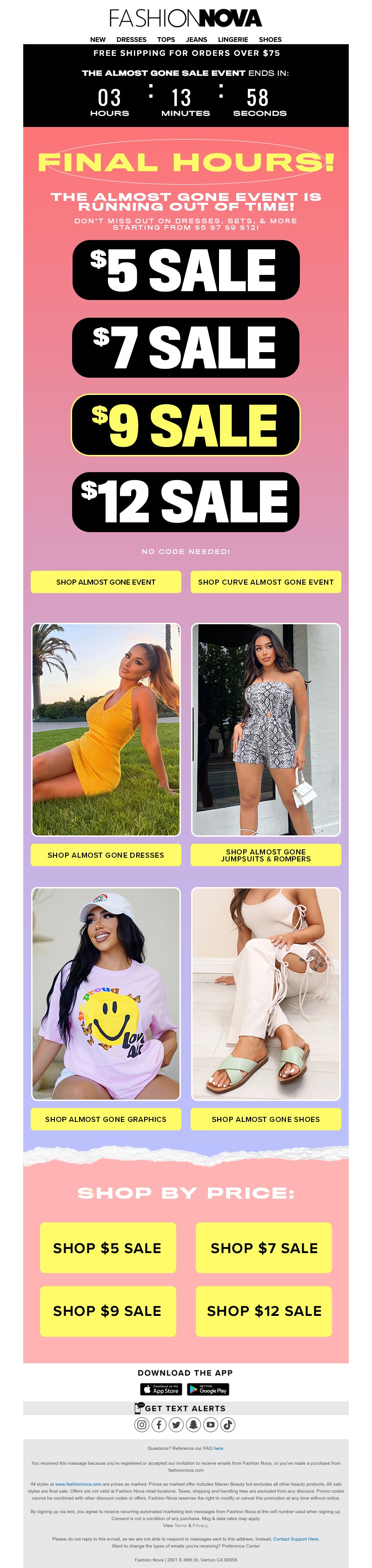The width and height of the screenshot is (372, 1568).
Task: Select the Shop $7 Sale button
Action: 264,1247
